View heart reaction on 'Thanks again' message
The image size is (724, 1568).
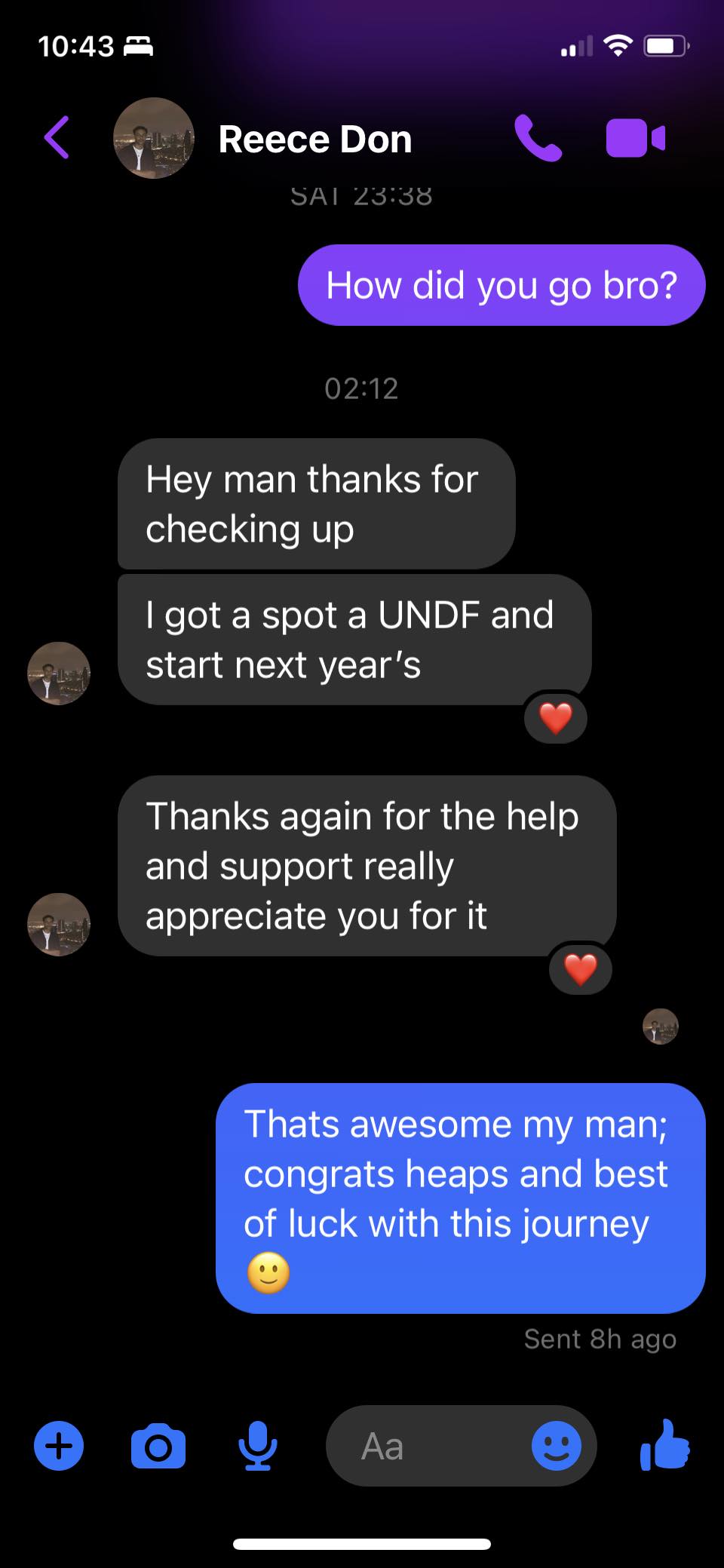pyautogui.click(x=581, y=969)
